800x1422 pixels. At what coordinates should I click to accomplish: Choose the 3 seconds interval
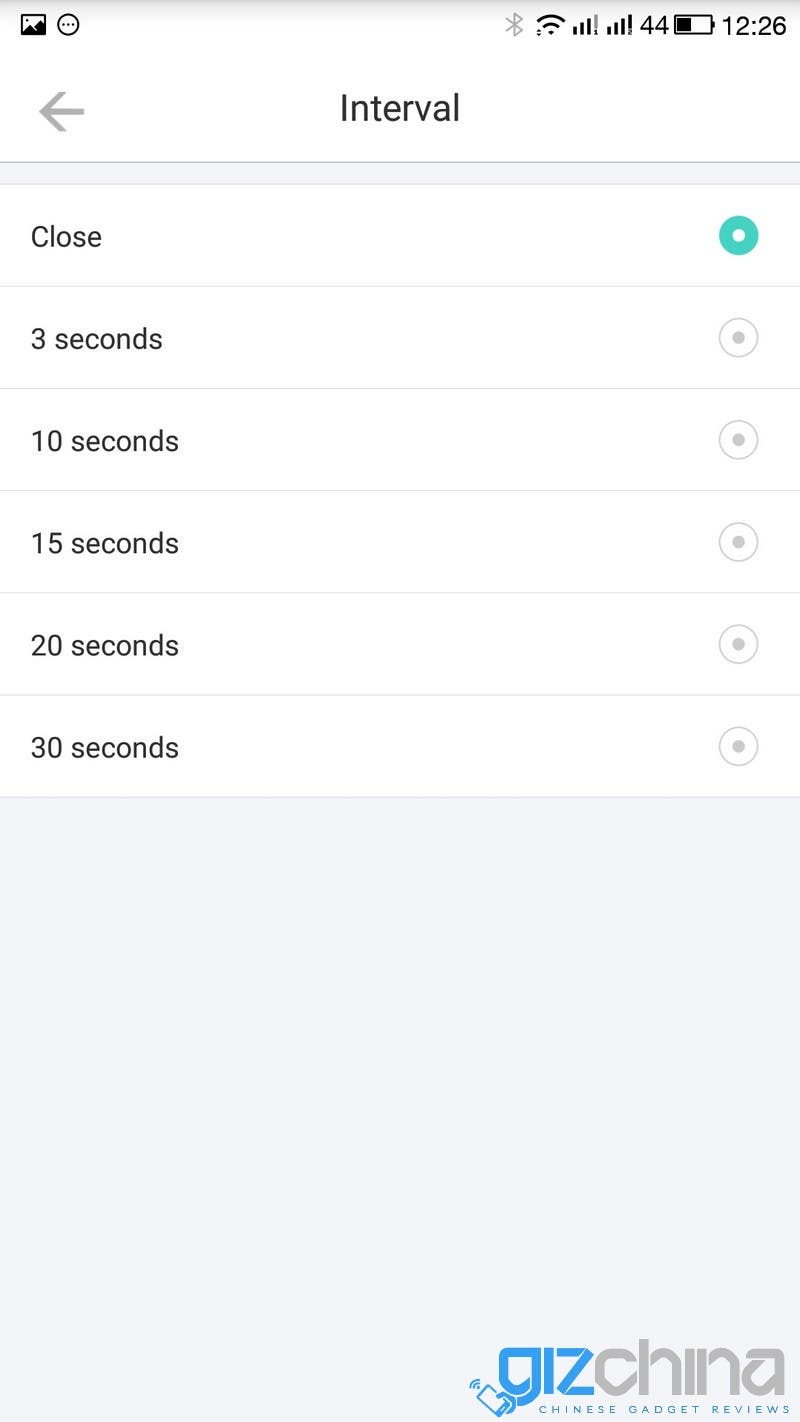click(x=400, y=338)
